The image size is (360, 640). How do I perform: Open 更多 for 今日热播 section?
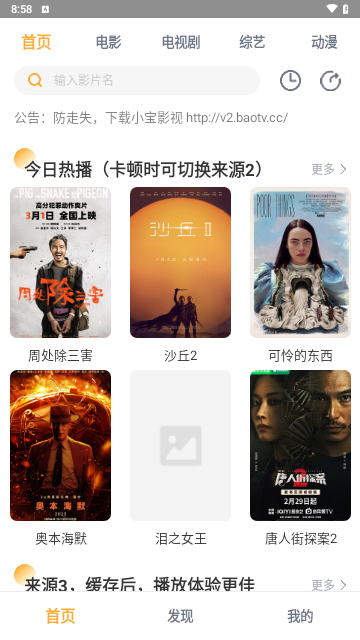pyautogui.click(x=329, y=169)
